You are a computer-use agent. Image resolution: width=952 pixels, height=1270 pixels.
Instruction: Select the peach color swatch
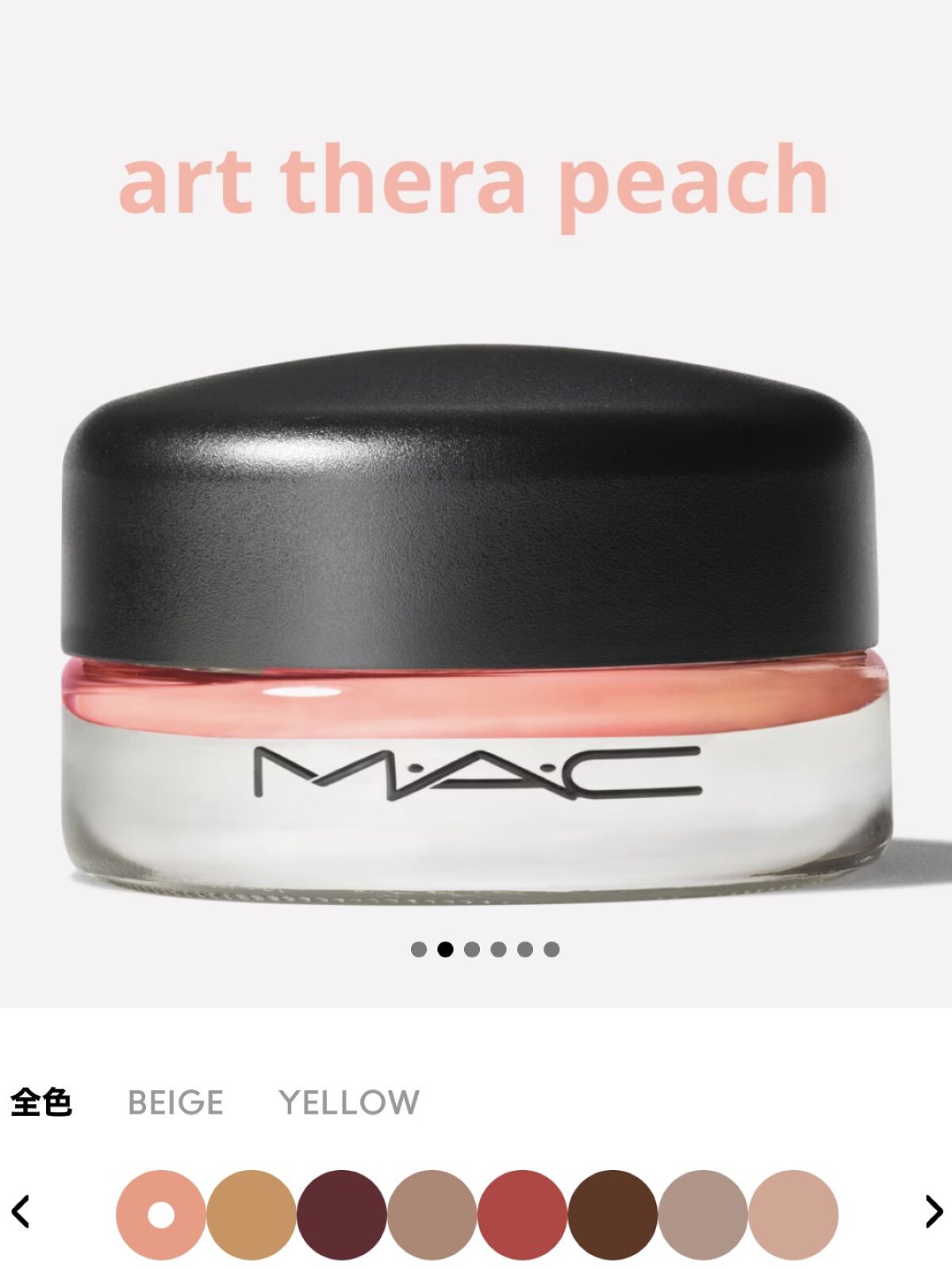(161, 1214)
